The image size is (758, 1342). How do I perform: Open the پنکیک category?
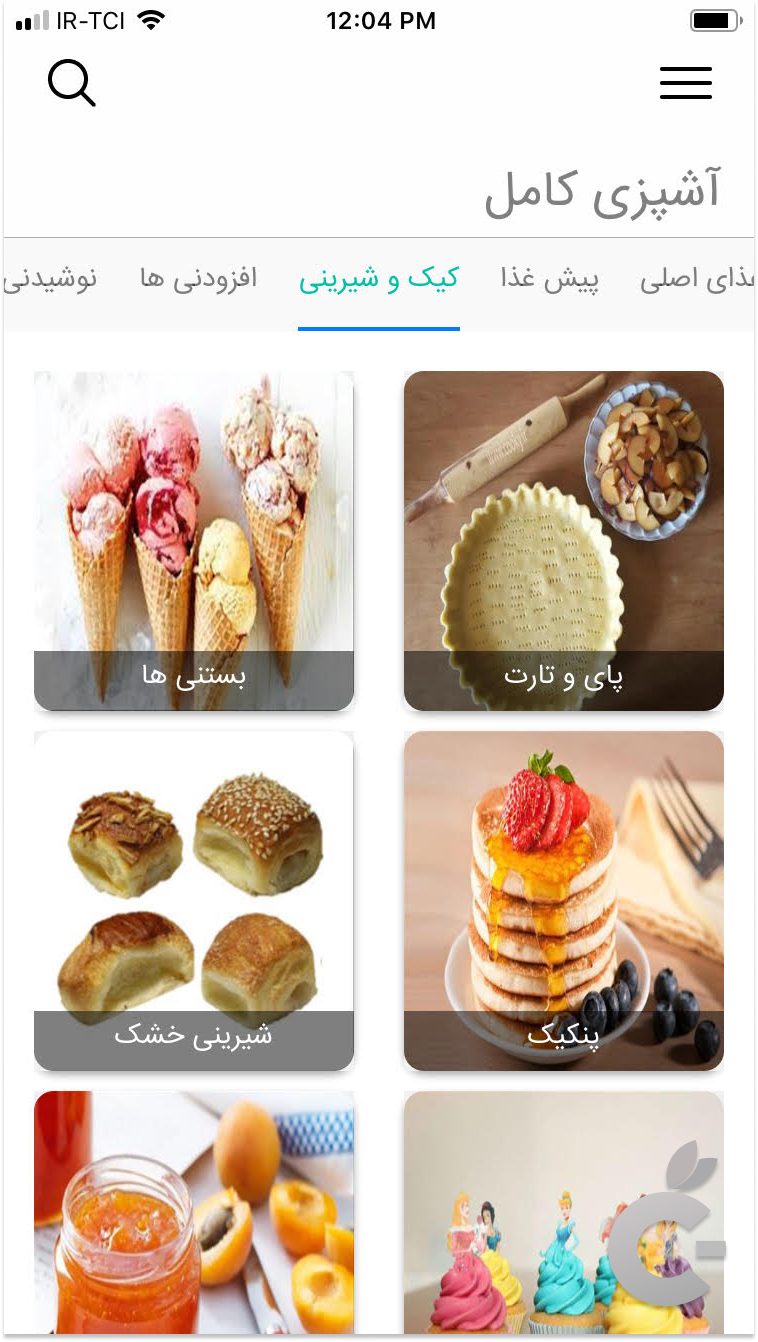pos(564,898)
